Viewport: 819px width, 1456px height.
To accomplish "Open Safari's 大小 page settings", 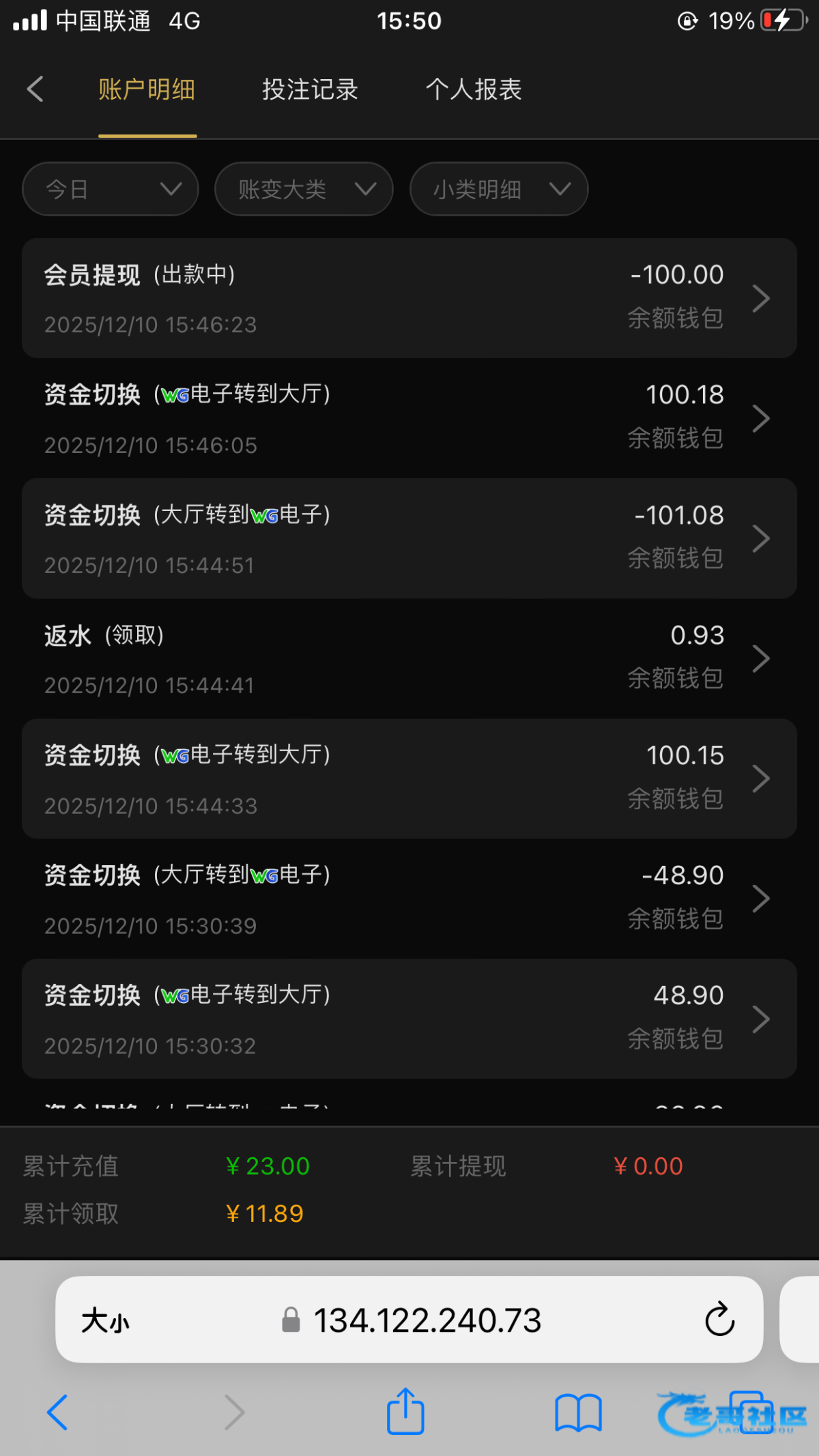I will [x=105, y=1320].
